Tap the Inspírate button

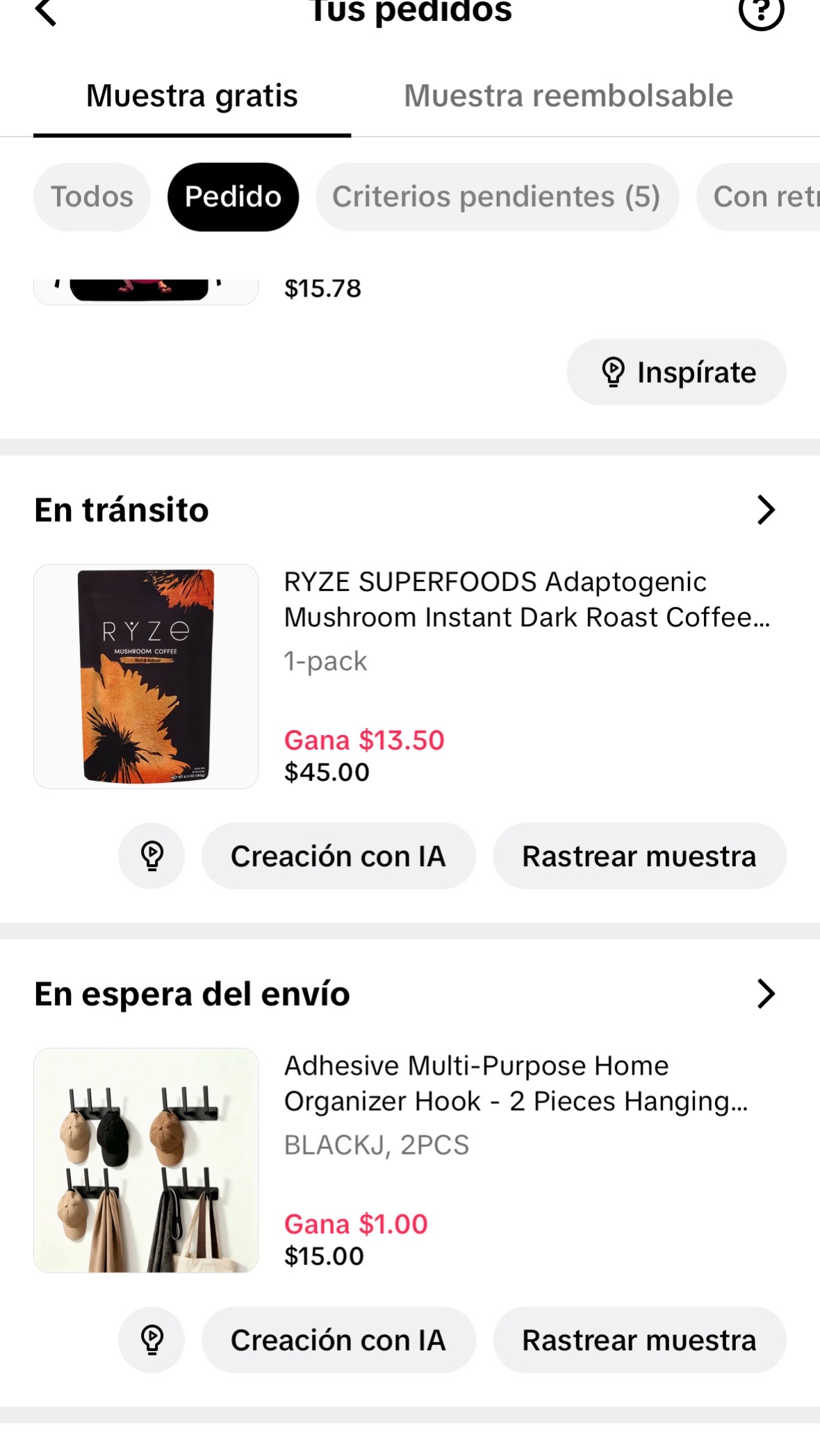(x=676, y=372)
